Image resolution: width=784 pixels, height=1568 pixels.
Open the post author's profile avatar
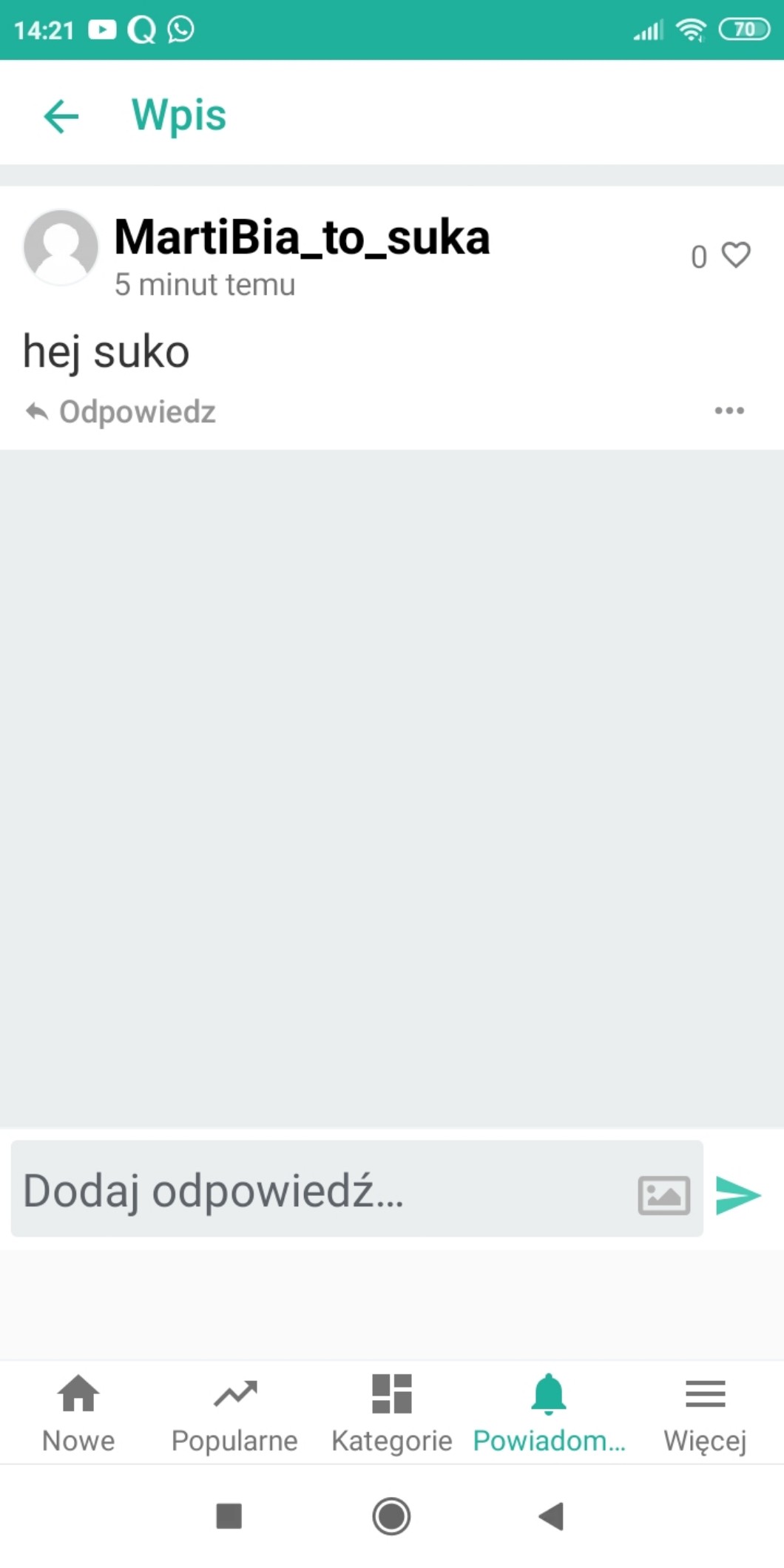tap(61, 247)
